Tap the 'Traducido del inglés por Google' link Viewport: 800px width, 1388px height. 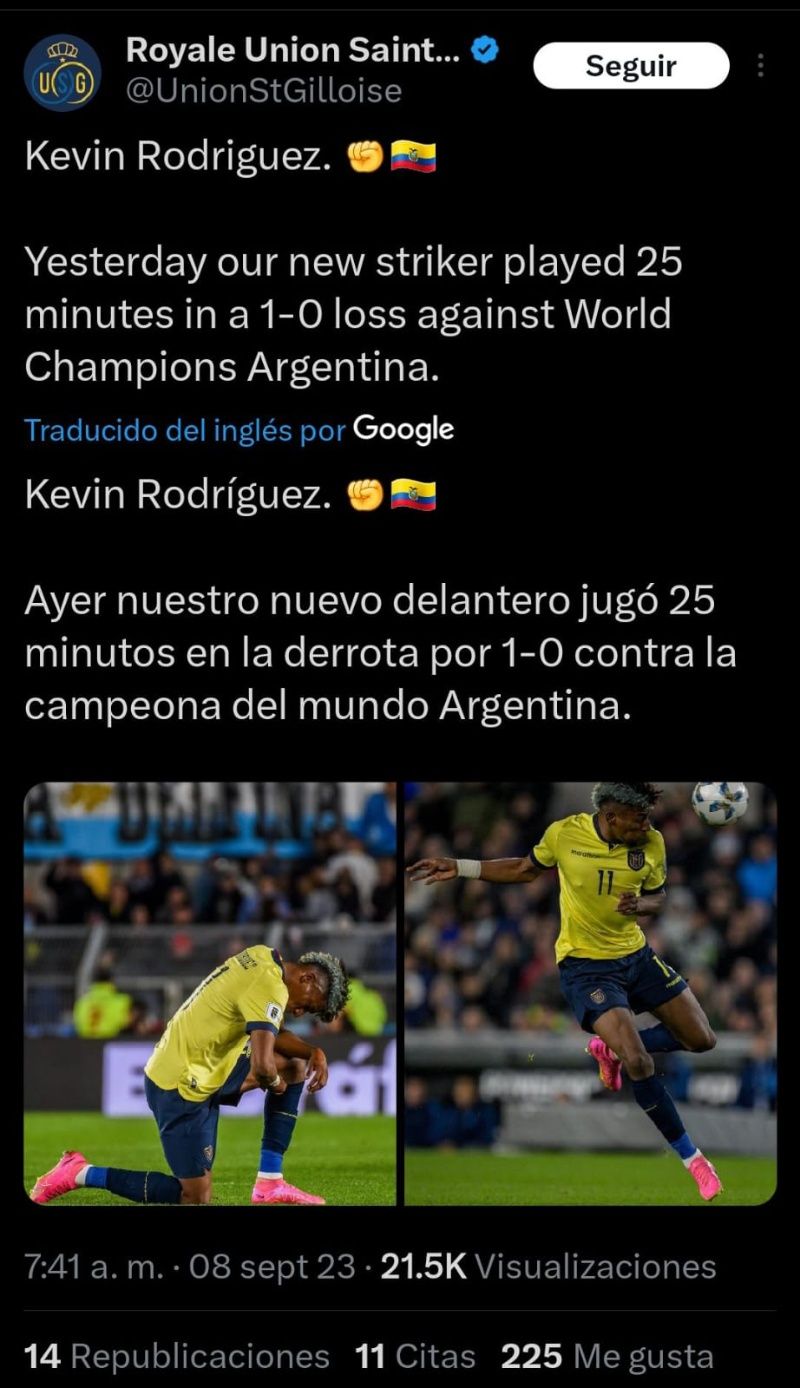click(239, 430)
